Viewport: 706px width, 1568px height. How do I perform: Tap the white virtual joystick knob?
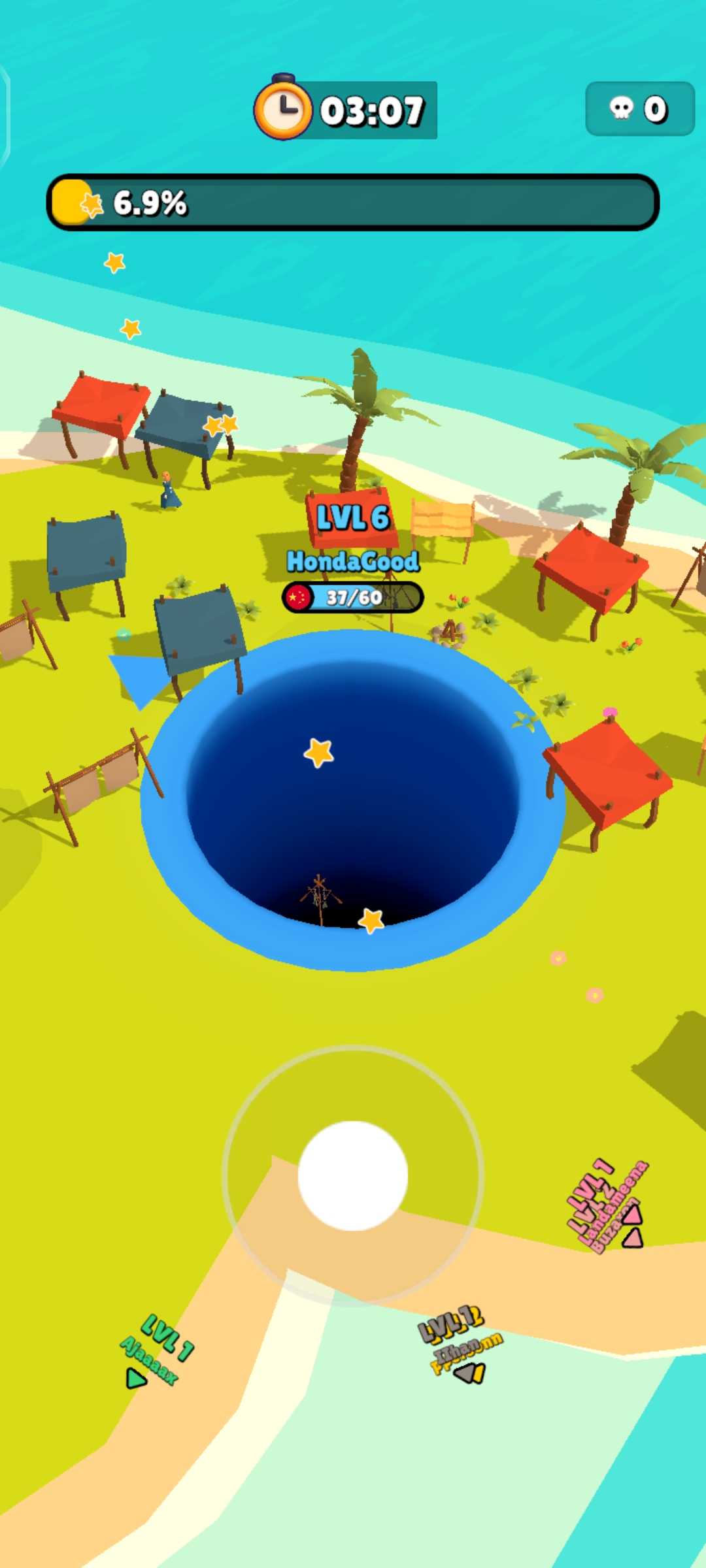pos(353,1175)
